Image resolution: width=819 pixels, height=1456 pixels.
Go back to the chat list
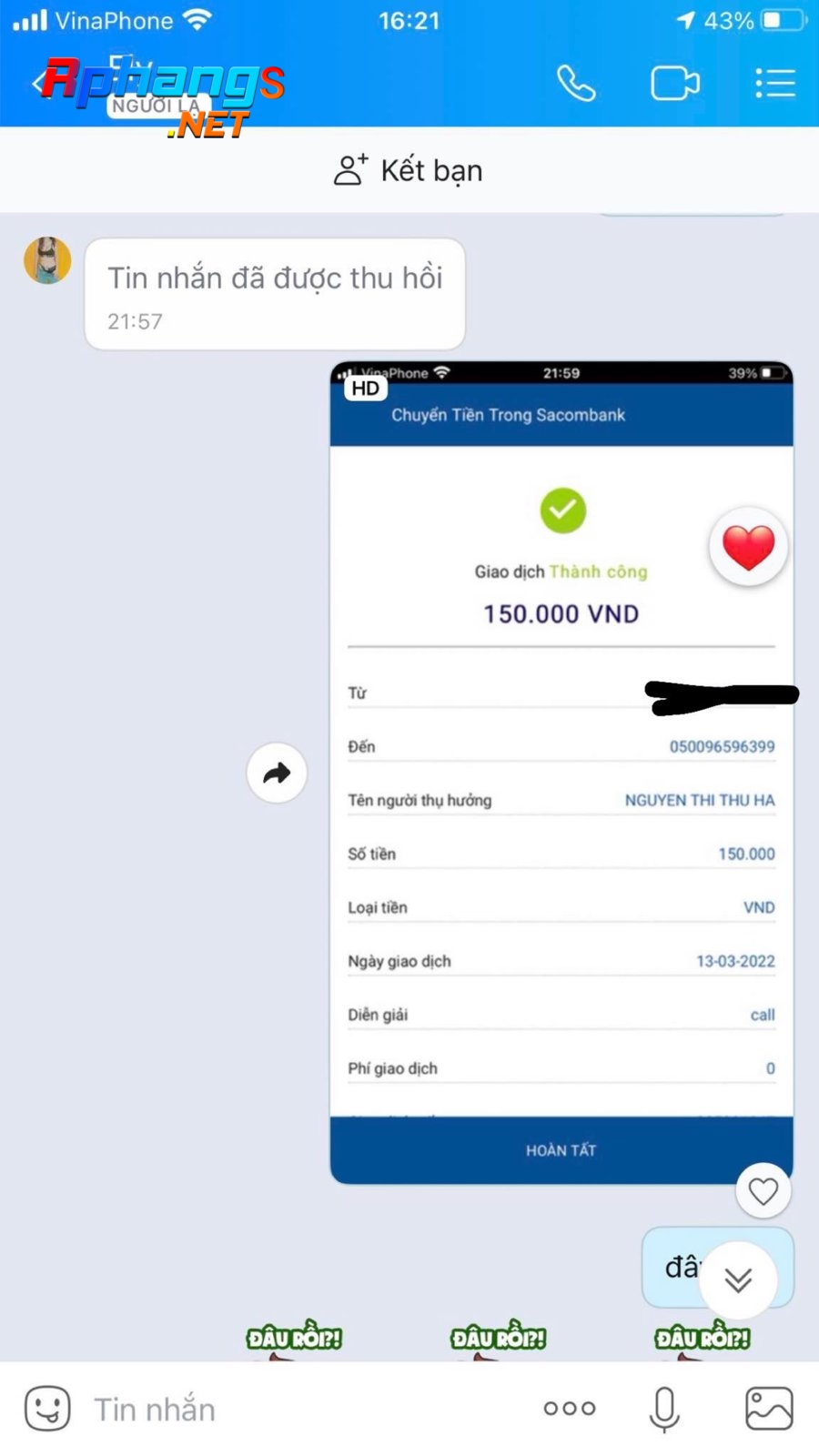(x=38, y=84)
